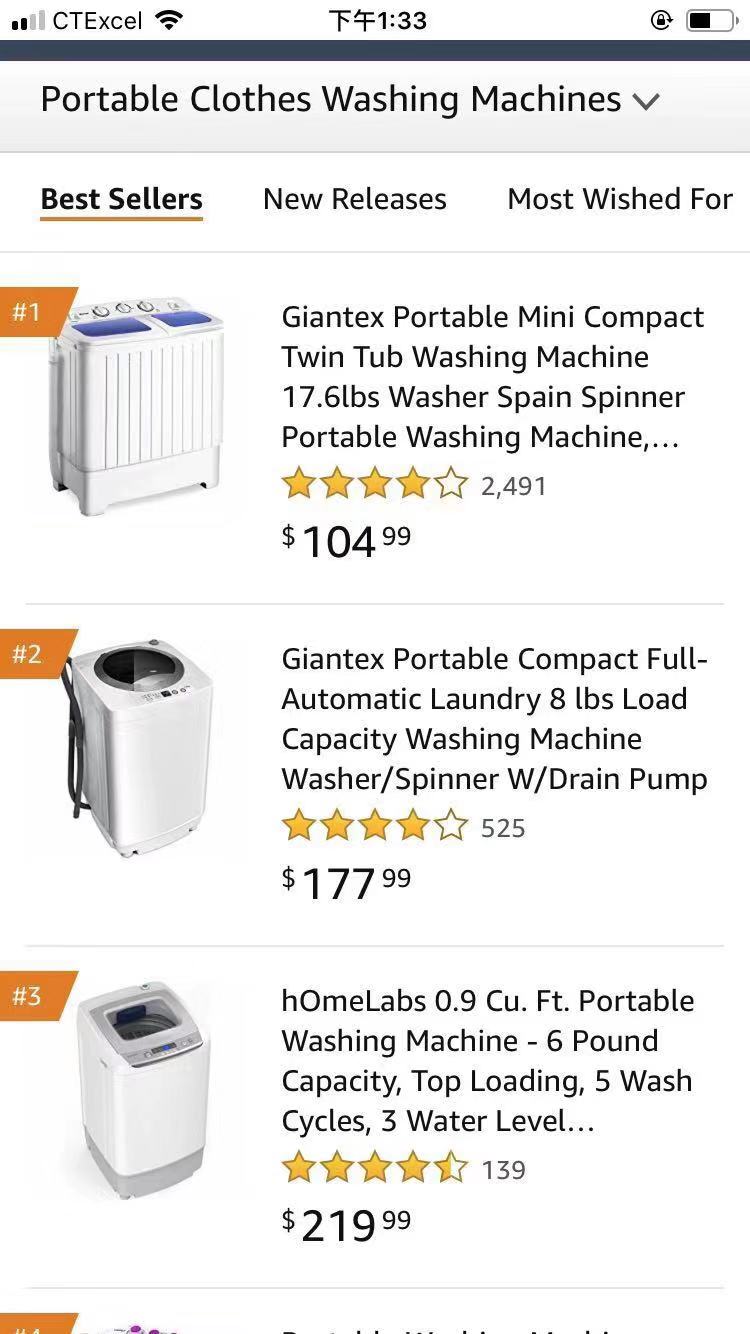This screenshot has height=1334, width=750.
Task: Switch to the New Releases tab
Action: 354,199
